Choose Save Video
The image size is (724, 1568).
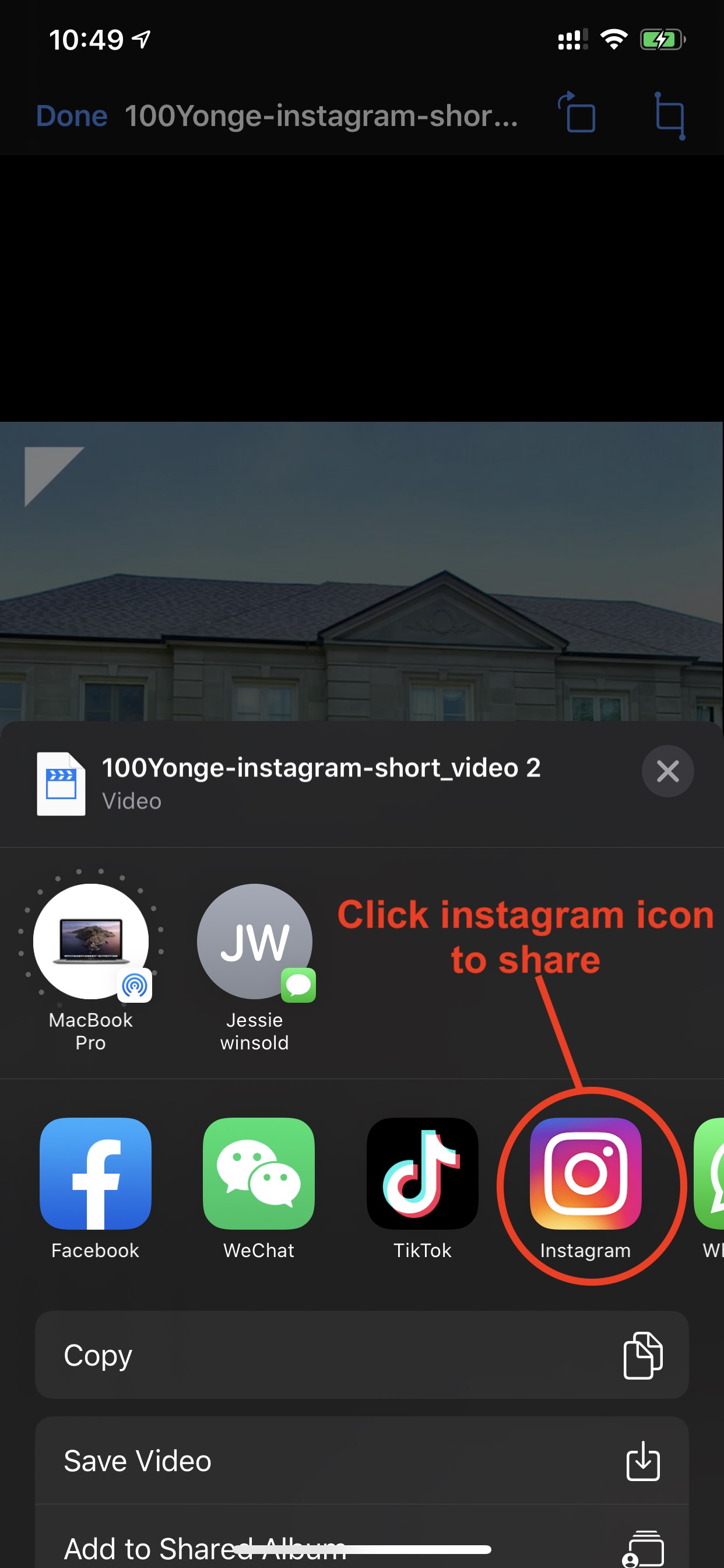coord(361,1460)
